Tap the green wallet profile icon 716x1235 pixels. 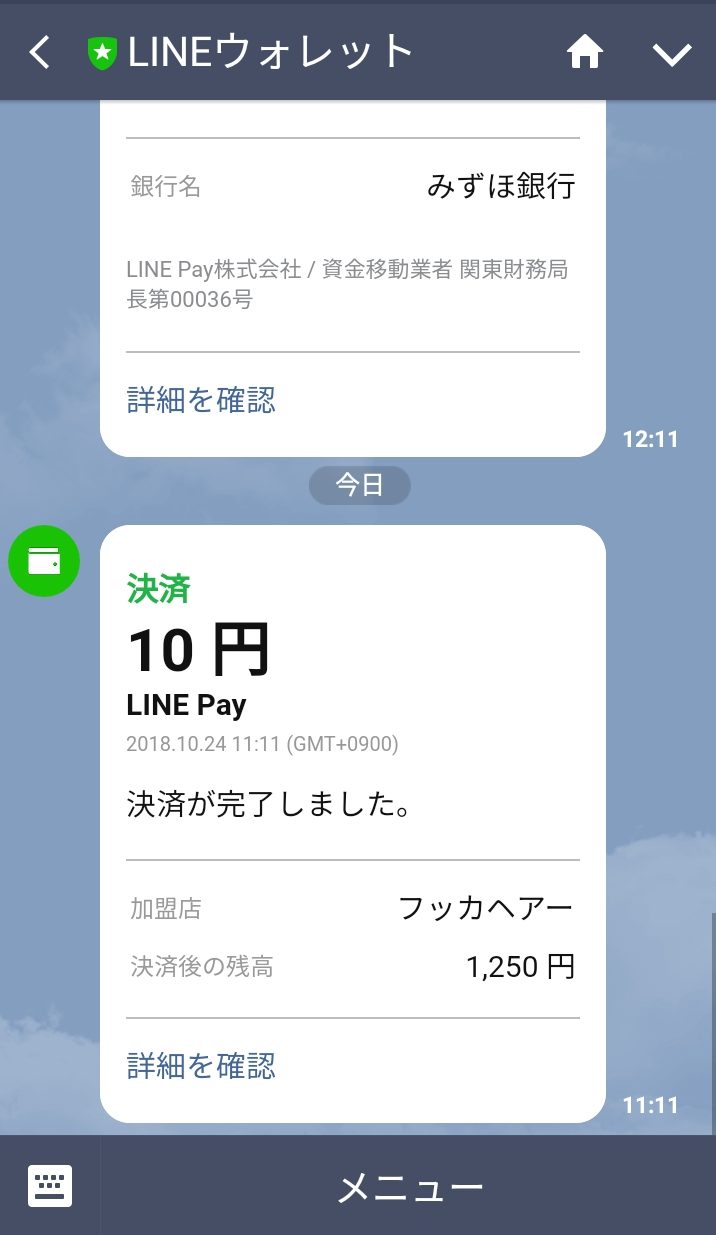44,561
